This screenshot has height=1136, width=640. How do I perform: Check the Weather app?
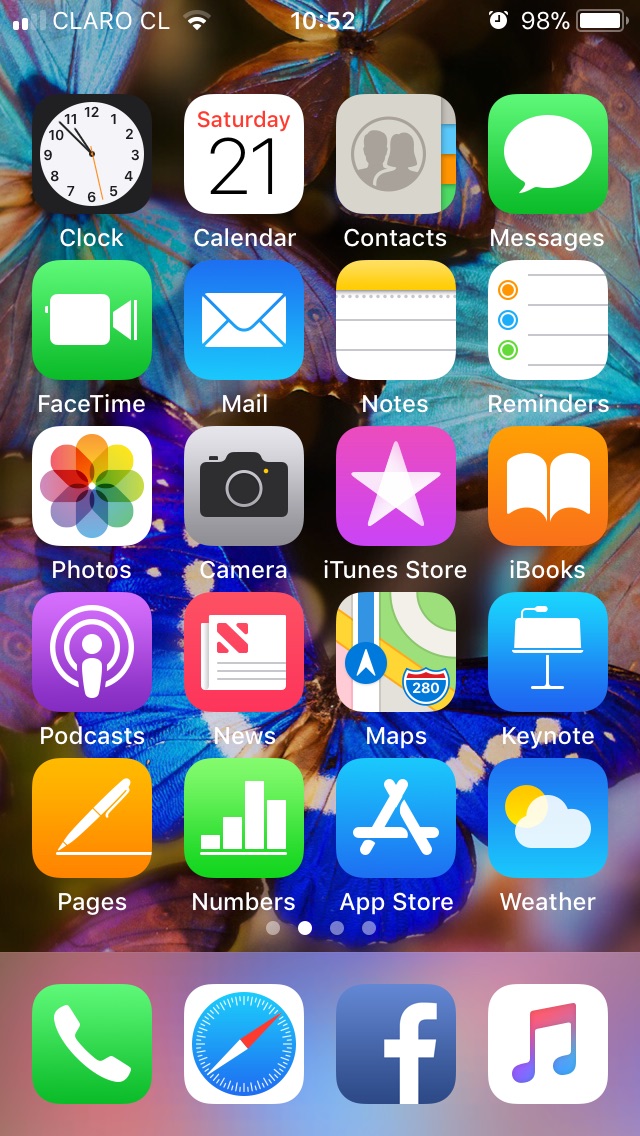(x=548, y=818)
